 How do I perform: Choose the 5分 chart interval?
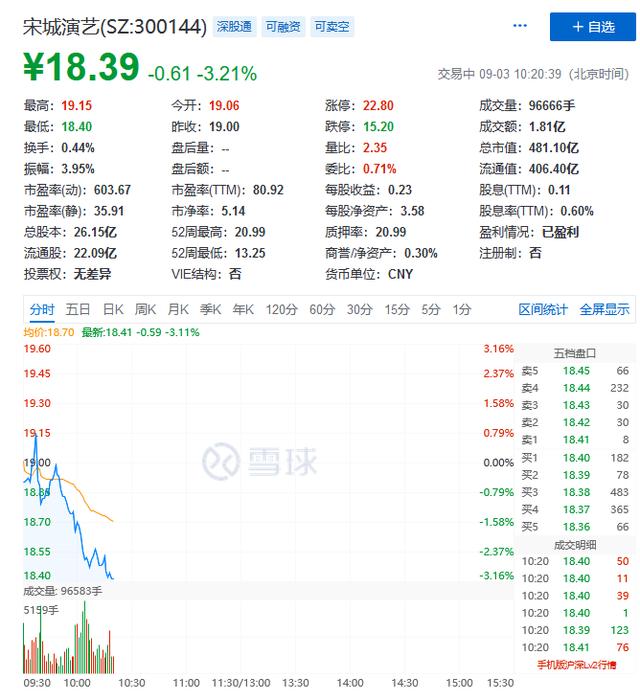pyautogui.click(x=431, y=309)
